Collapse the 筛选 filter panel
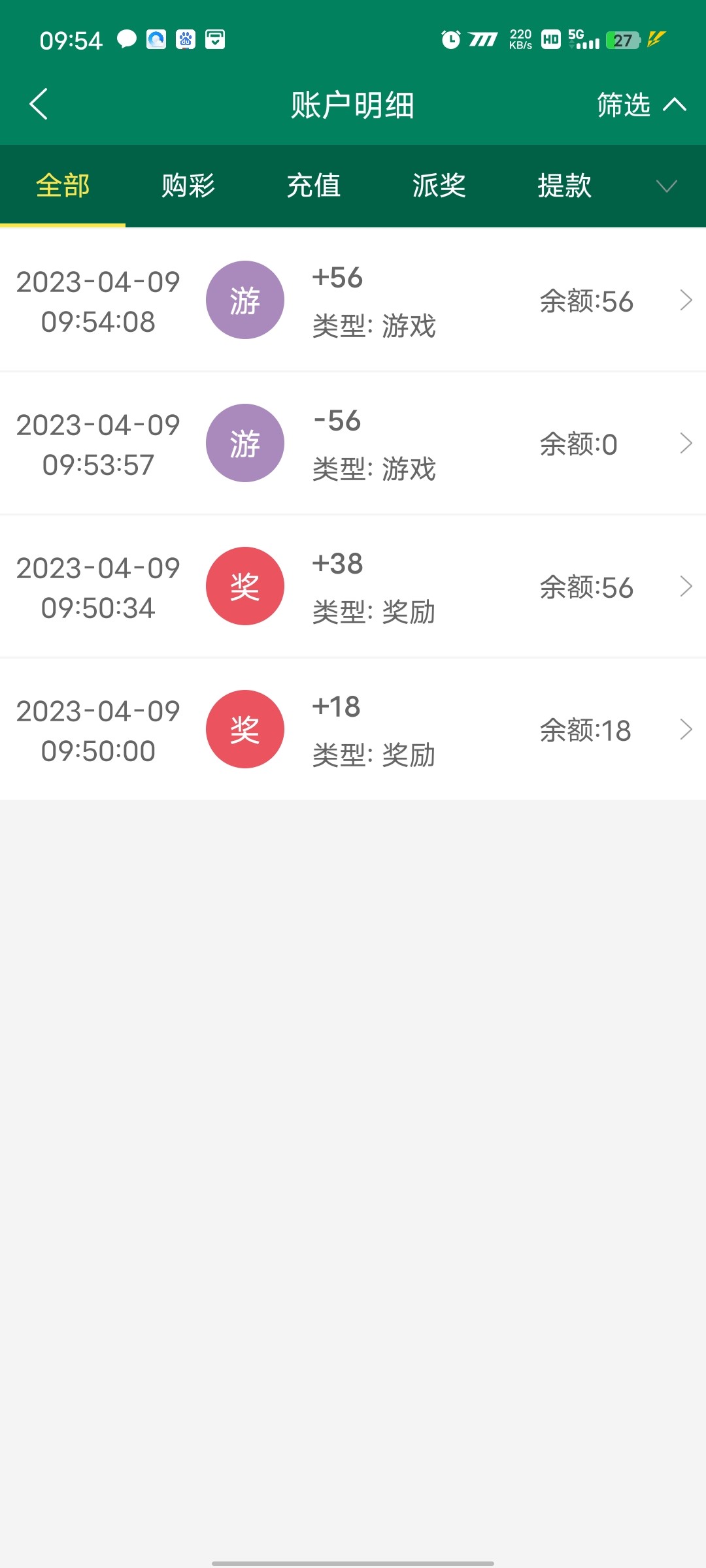The image size is (706, 1568). click(x=641, y=105)
